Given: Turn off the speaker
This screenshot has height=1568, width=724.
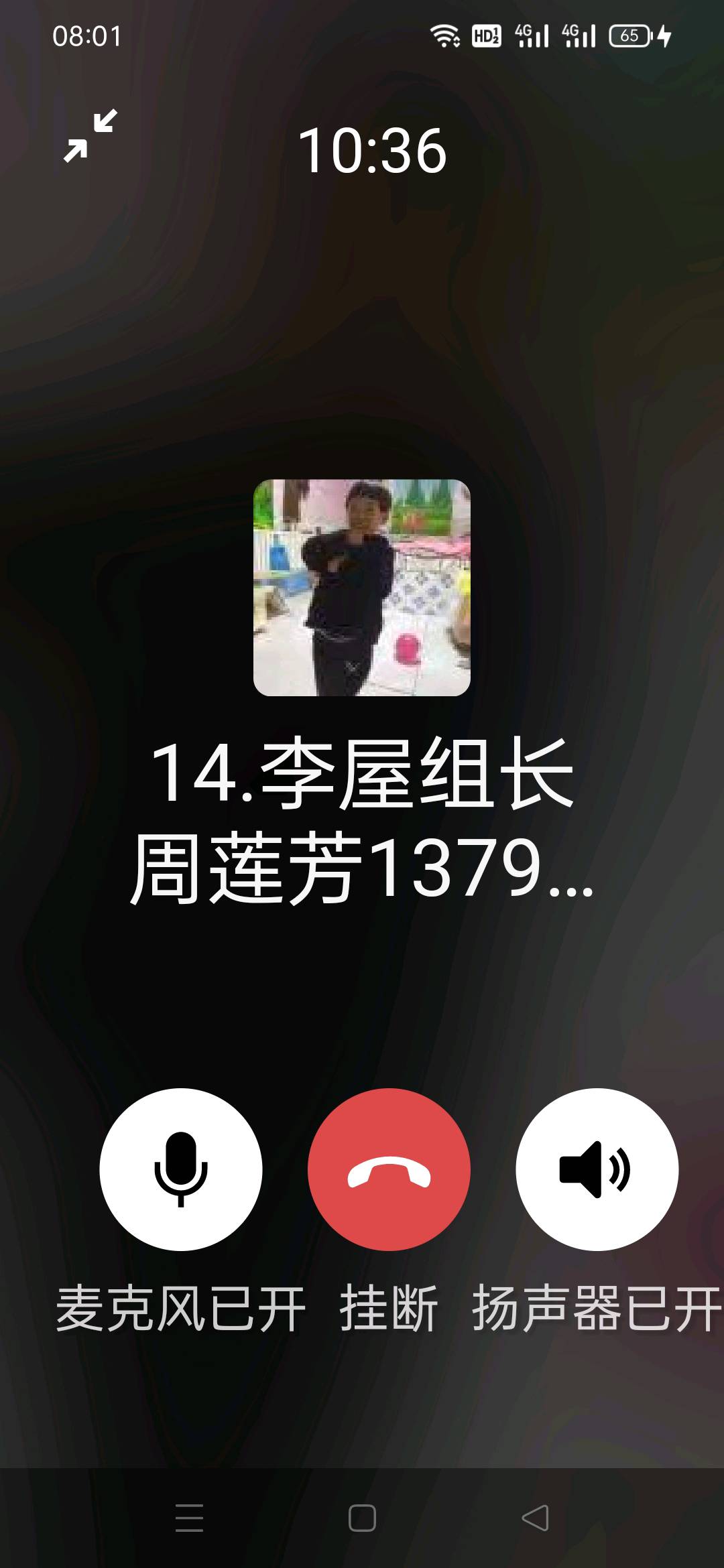Looking at the screenshot, I should [597, 1169].
